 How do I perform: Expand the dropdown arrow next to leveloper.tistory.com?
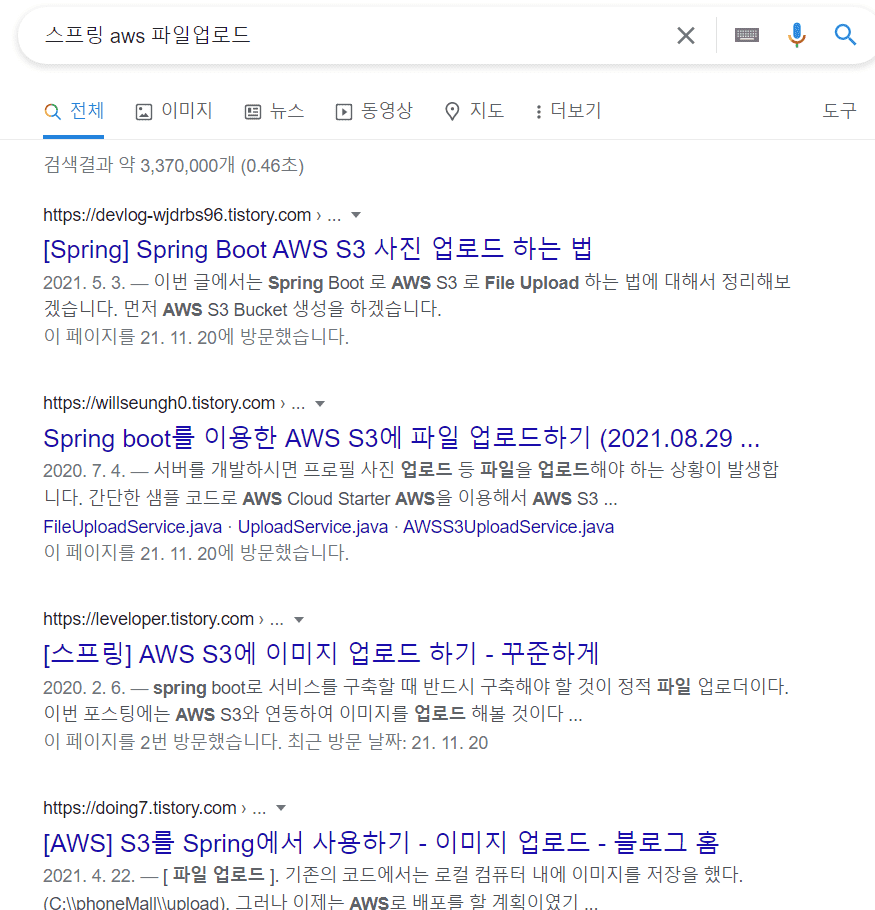(x=299, y=620)
